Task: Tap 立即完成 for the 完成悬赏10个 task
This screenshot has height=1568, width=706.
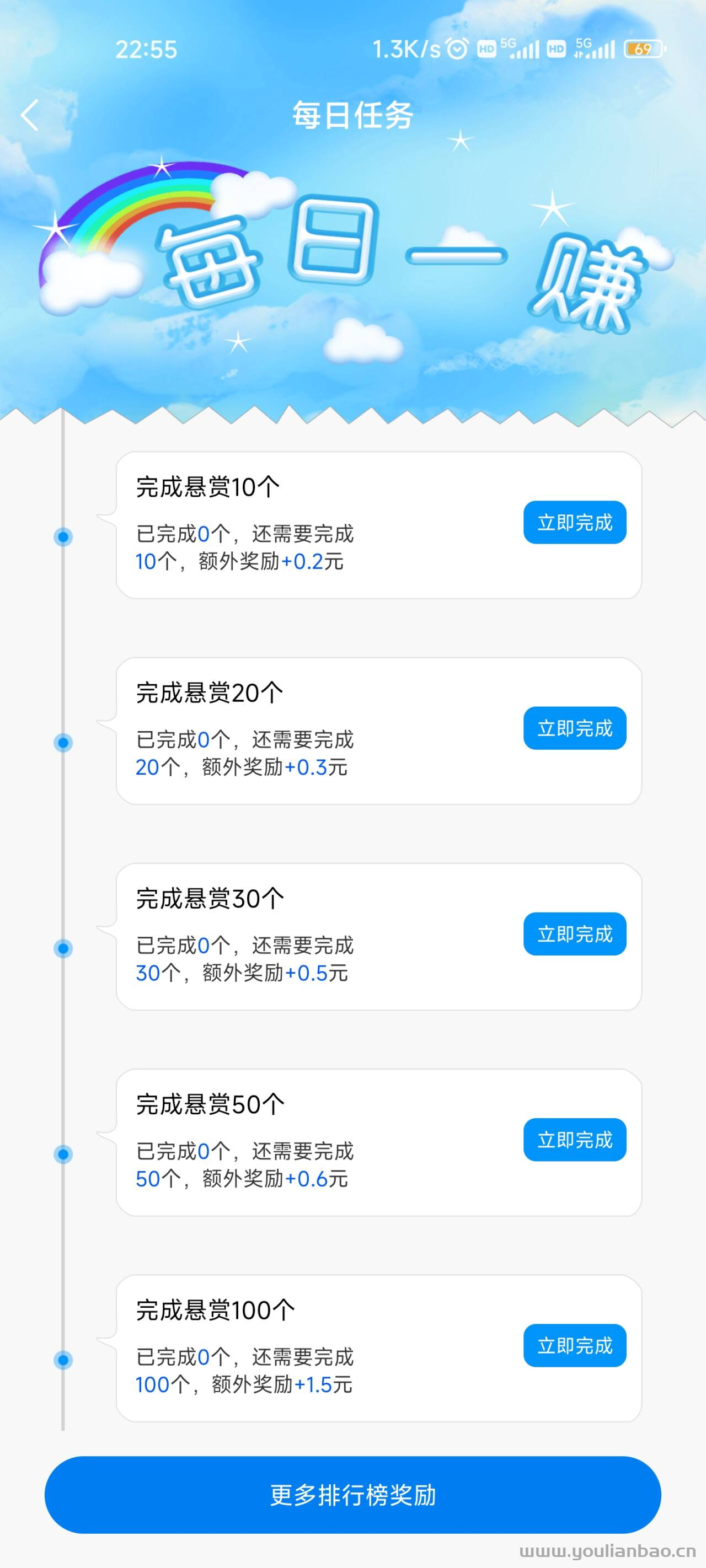Action: tap(574, 522)
